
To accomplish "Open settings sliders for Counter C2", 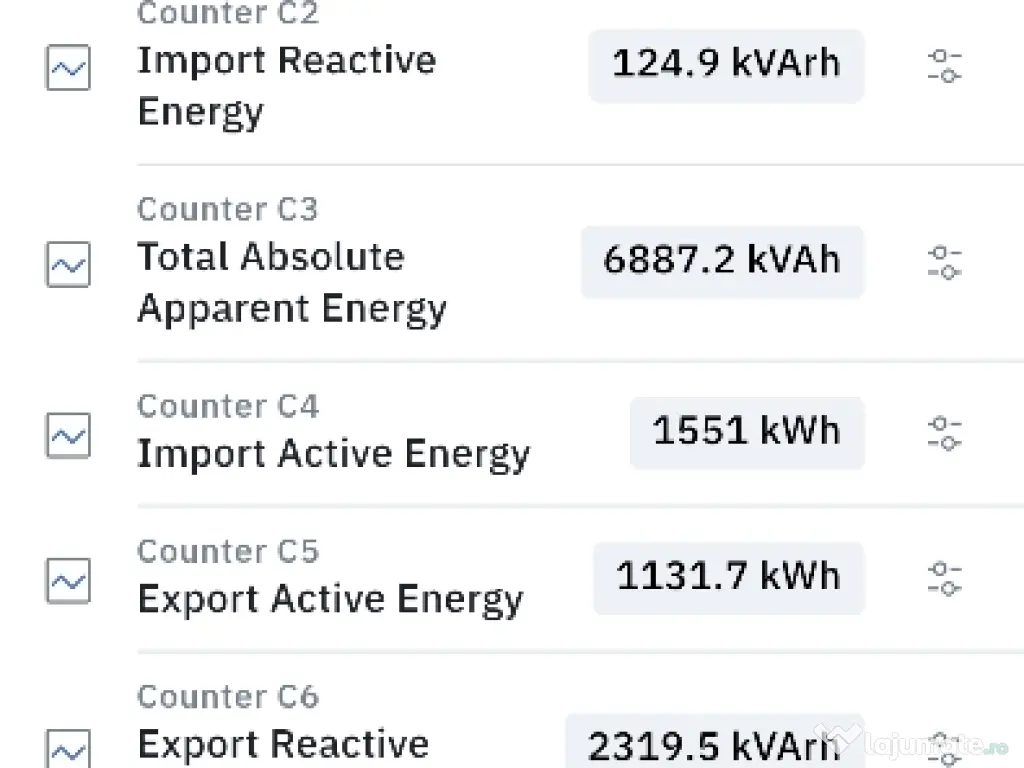I will coord(944,66).
